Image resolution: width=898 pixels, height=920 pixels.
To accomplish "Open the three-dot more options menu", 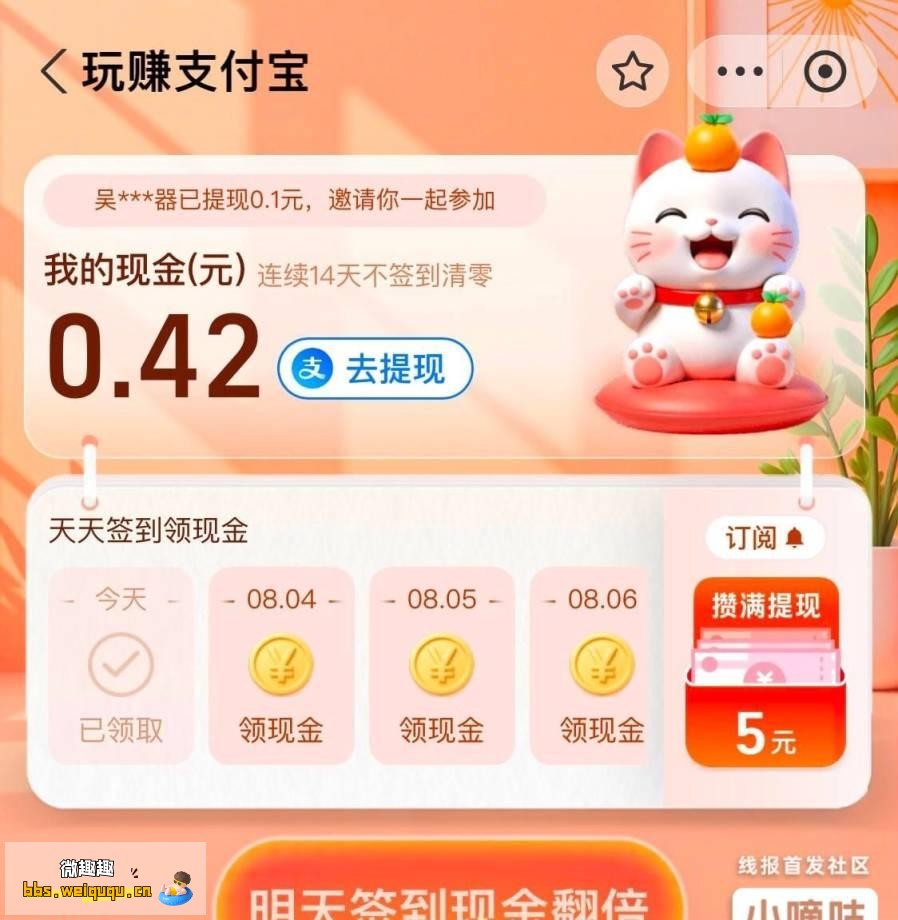I will click(738, 71).
